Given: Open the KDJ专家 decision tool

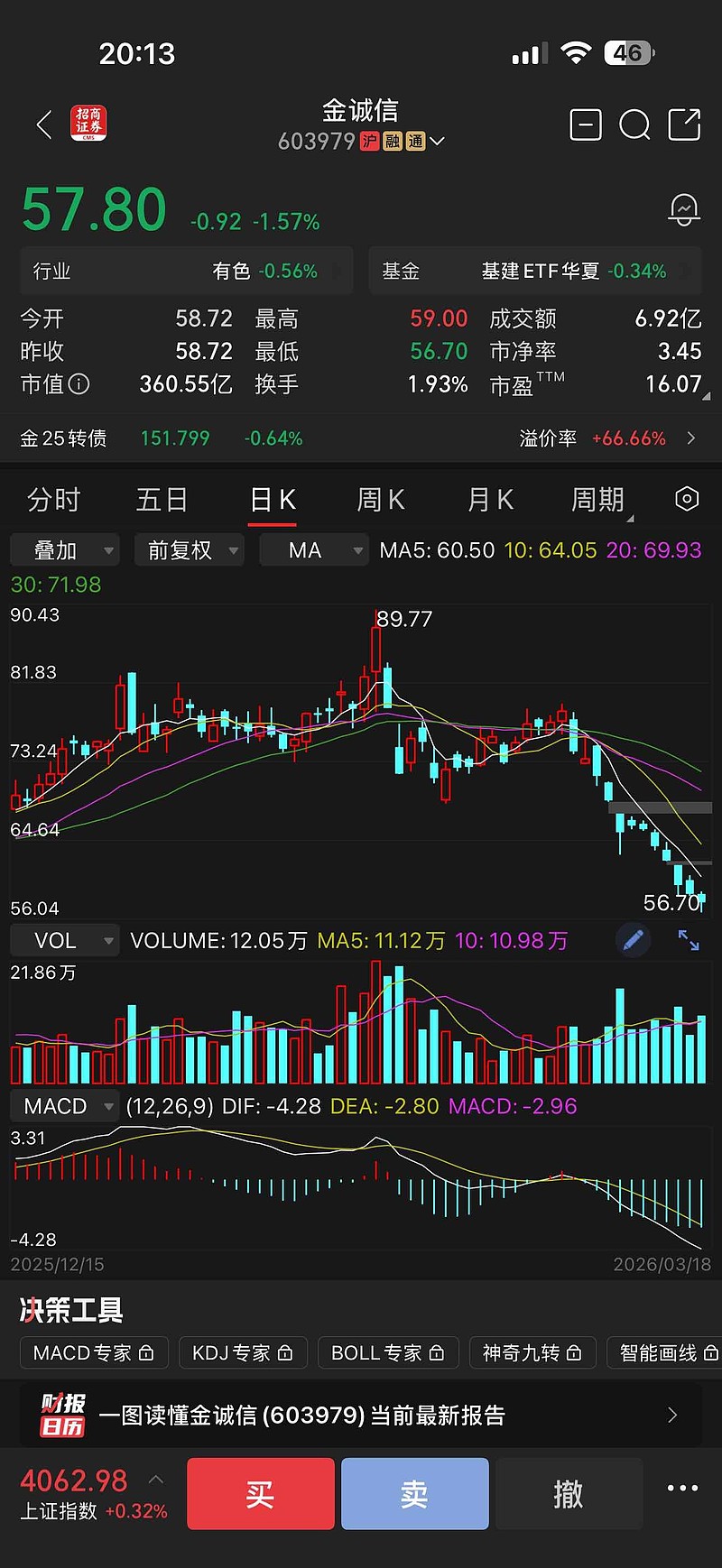Looking at the screenshot, I should click(x=243, y=1352).
